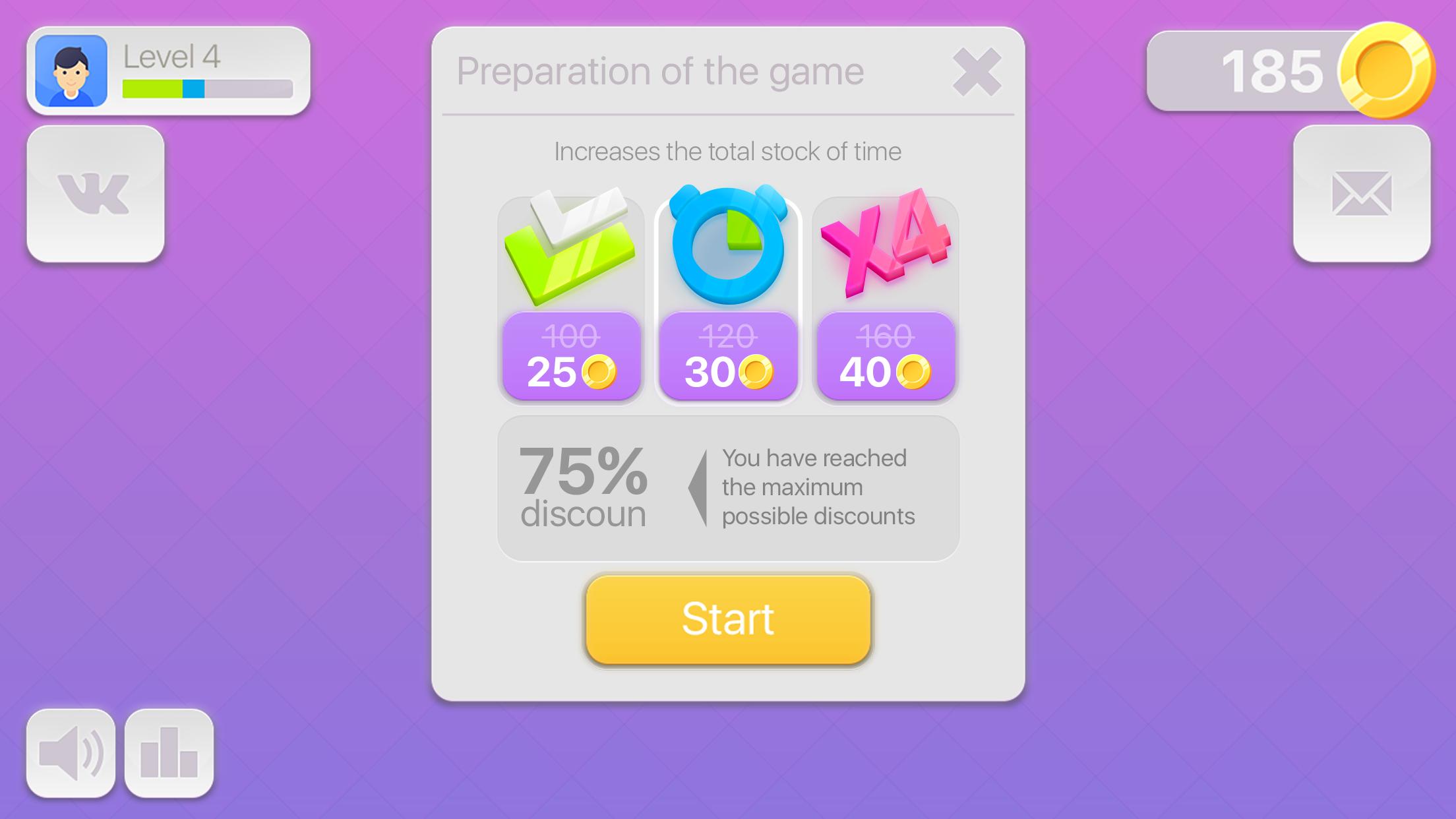The height and width of the screenshot is (819, 1456).
Task: Open the Level 4 player profile
Action: pos(168,71)
